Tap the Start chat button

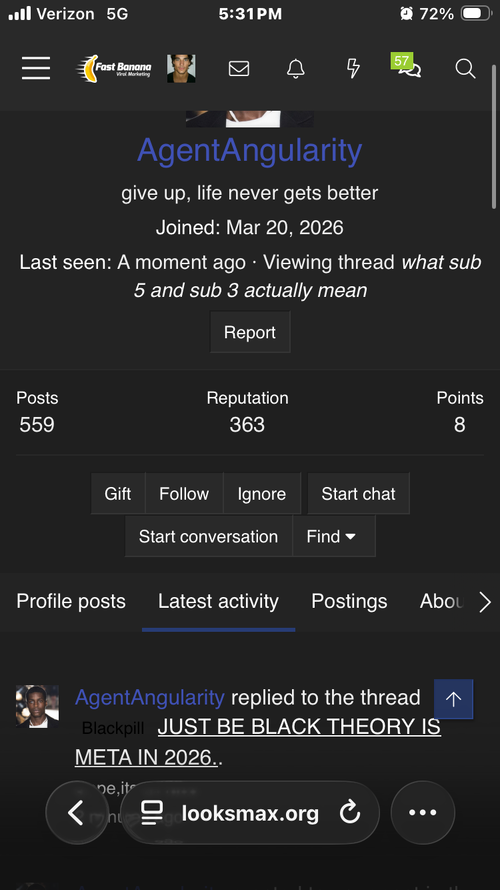tap(358, 494)
